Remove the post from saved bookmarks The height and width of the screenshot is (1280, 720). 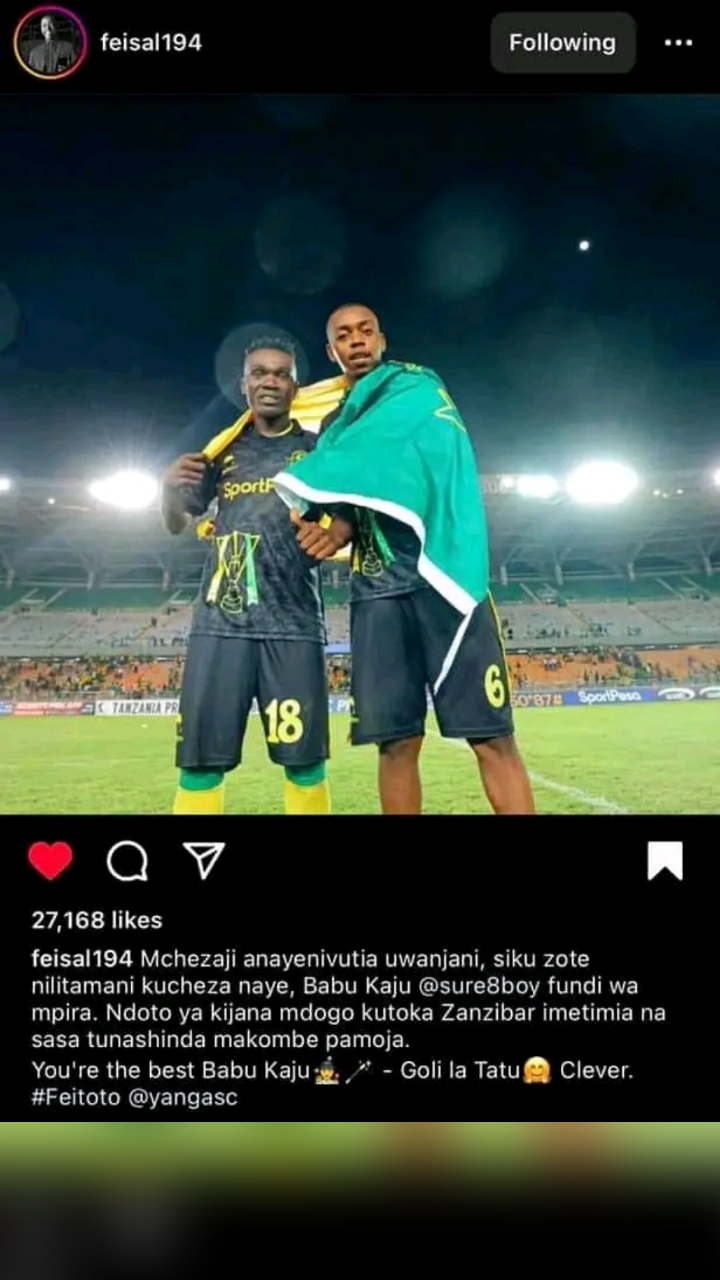tap(665, 860)
